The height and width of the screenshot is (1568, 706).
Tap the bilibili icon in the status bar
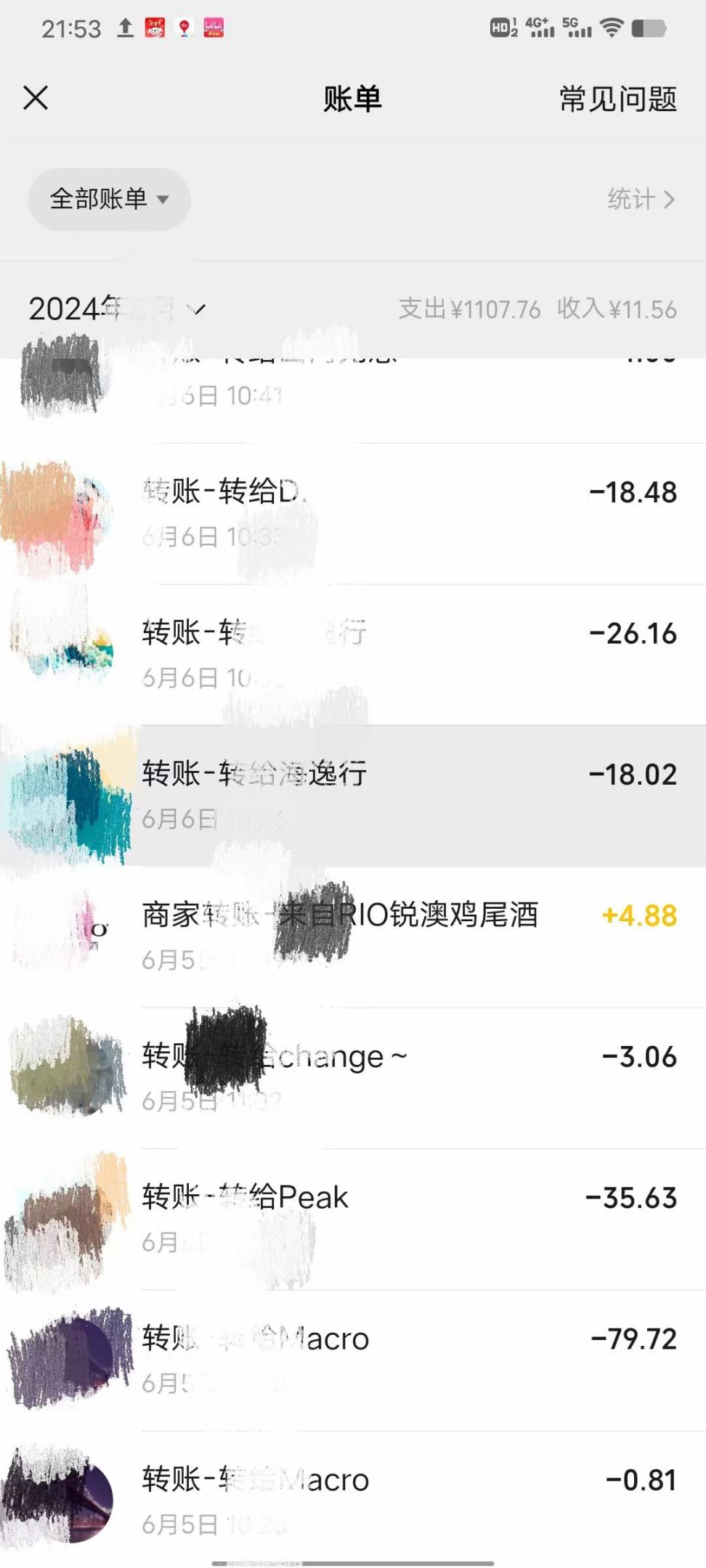tap(216, 28)
